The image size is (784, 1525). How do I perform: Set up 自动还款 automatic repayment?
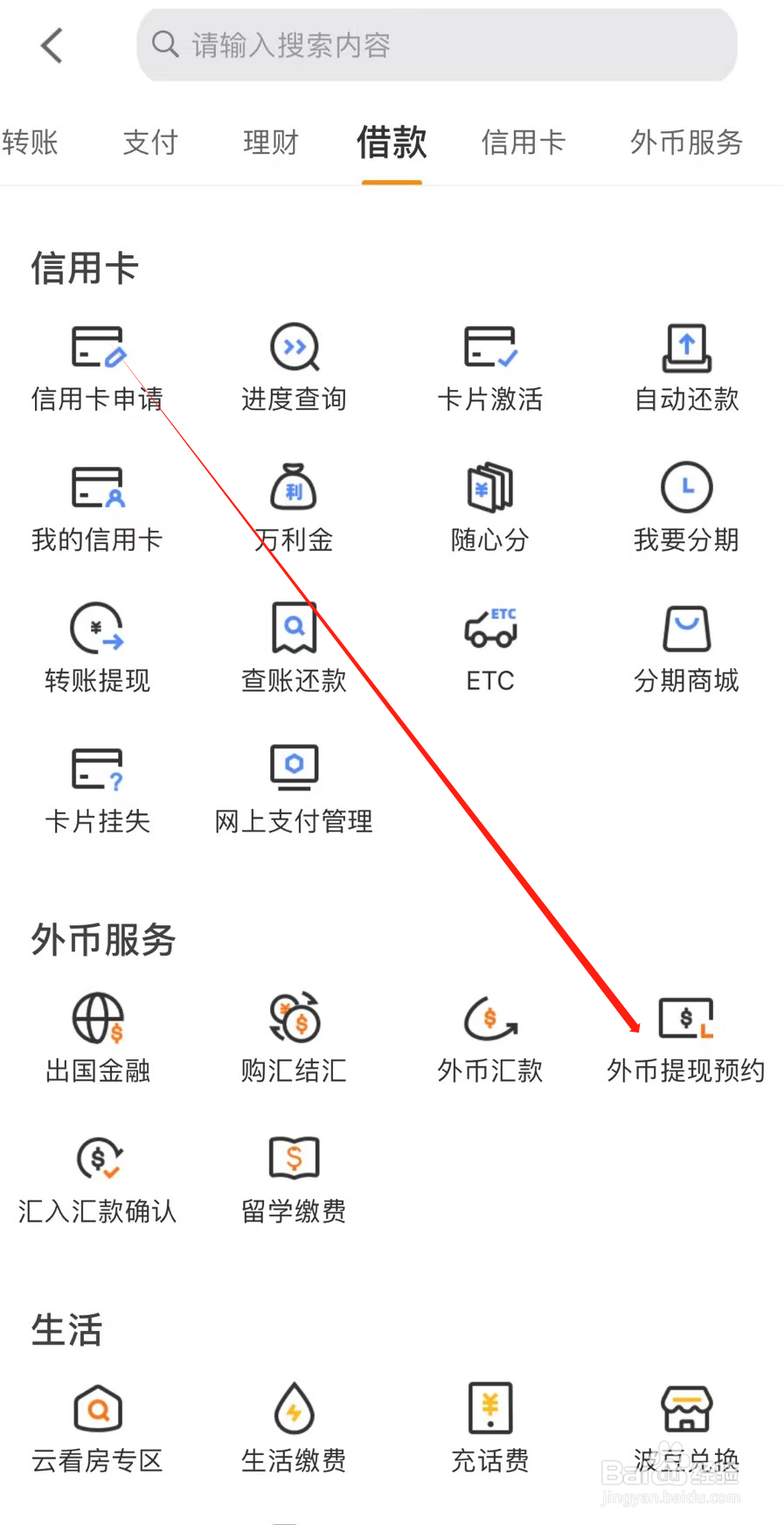[686, 367]
